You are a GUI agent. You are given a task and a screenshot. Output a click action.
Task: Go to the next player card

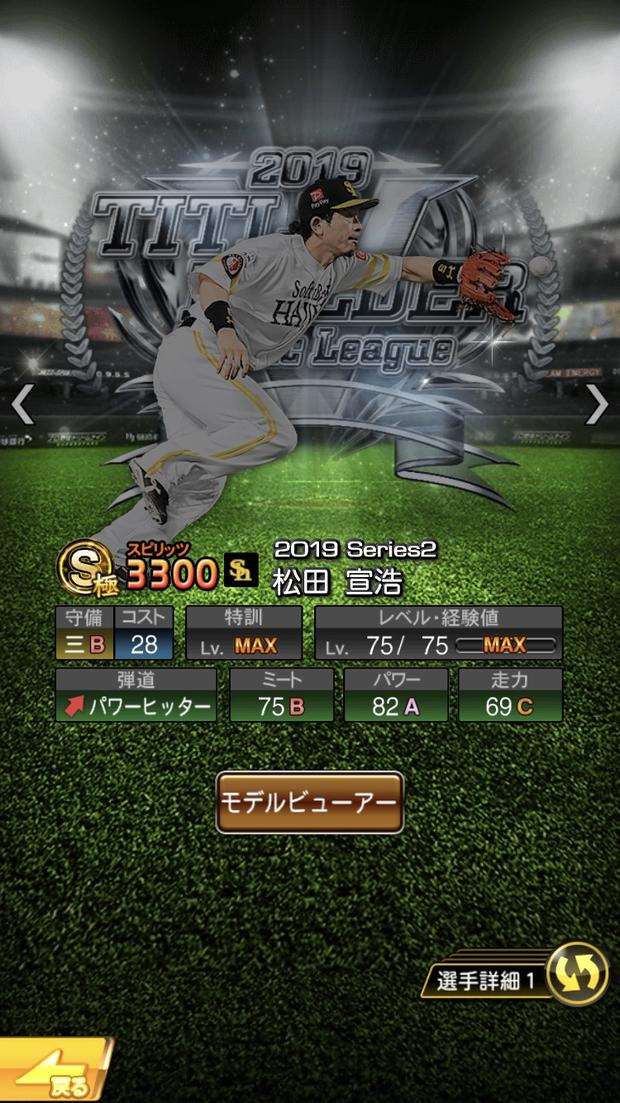[x=596, y=404]
